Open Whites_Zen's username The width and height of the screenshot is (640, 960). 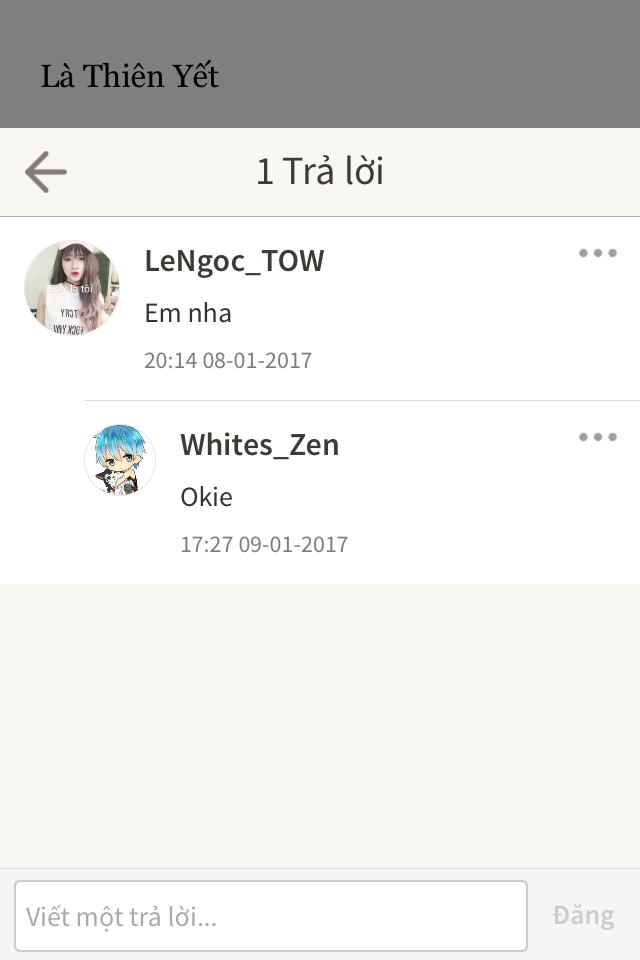(x=259, y=445)
